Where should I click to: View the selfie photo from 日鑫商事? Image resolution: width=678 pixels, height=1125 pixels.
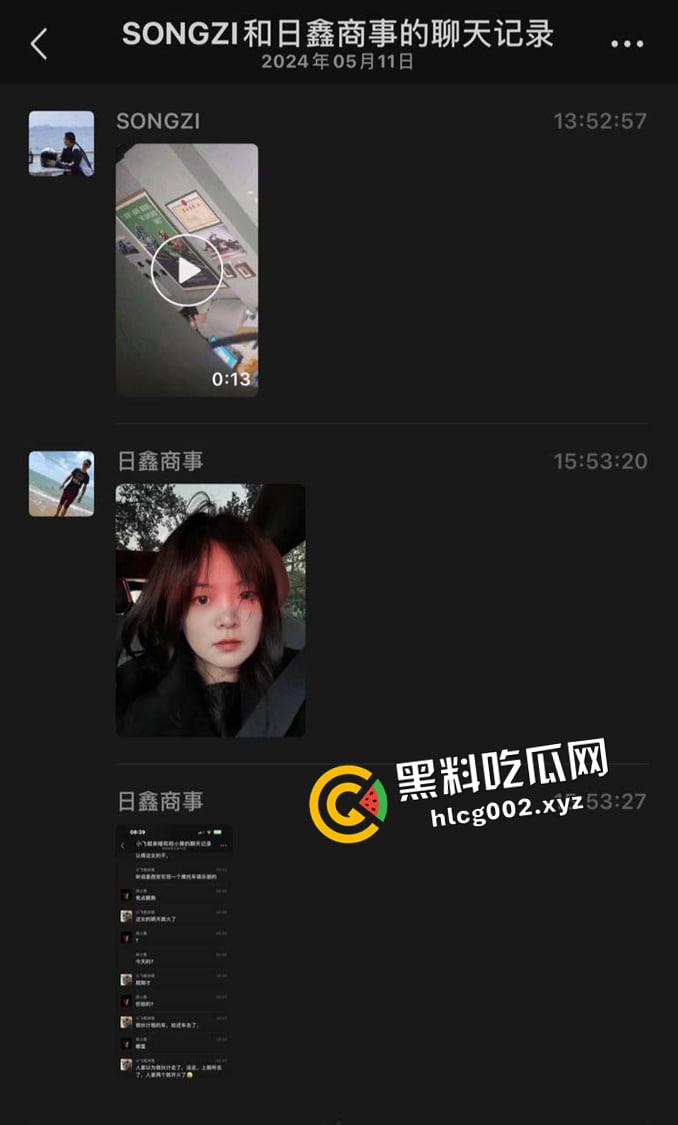[210, 610]
